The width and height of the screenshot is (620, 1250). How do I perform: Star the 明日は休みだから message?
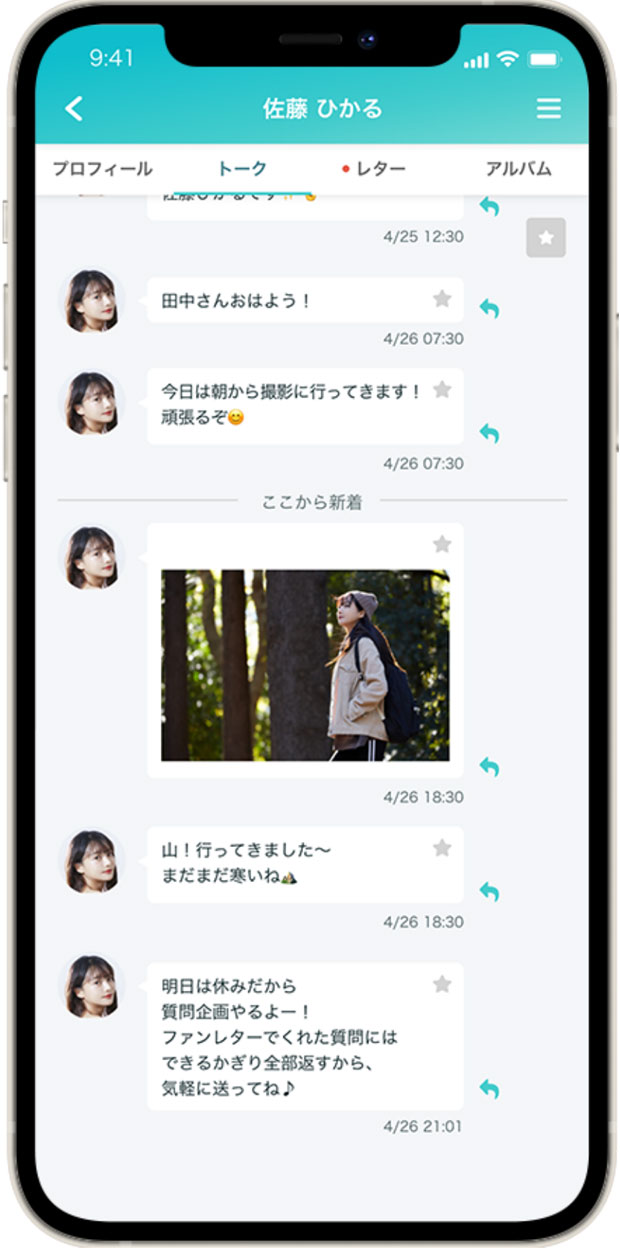[442, 985]
